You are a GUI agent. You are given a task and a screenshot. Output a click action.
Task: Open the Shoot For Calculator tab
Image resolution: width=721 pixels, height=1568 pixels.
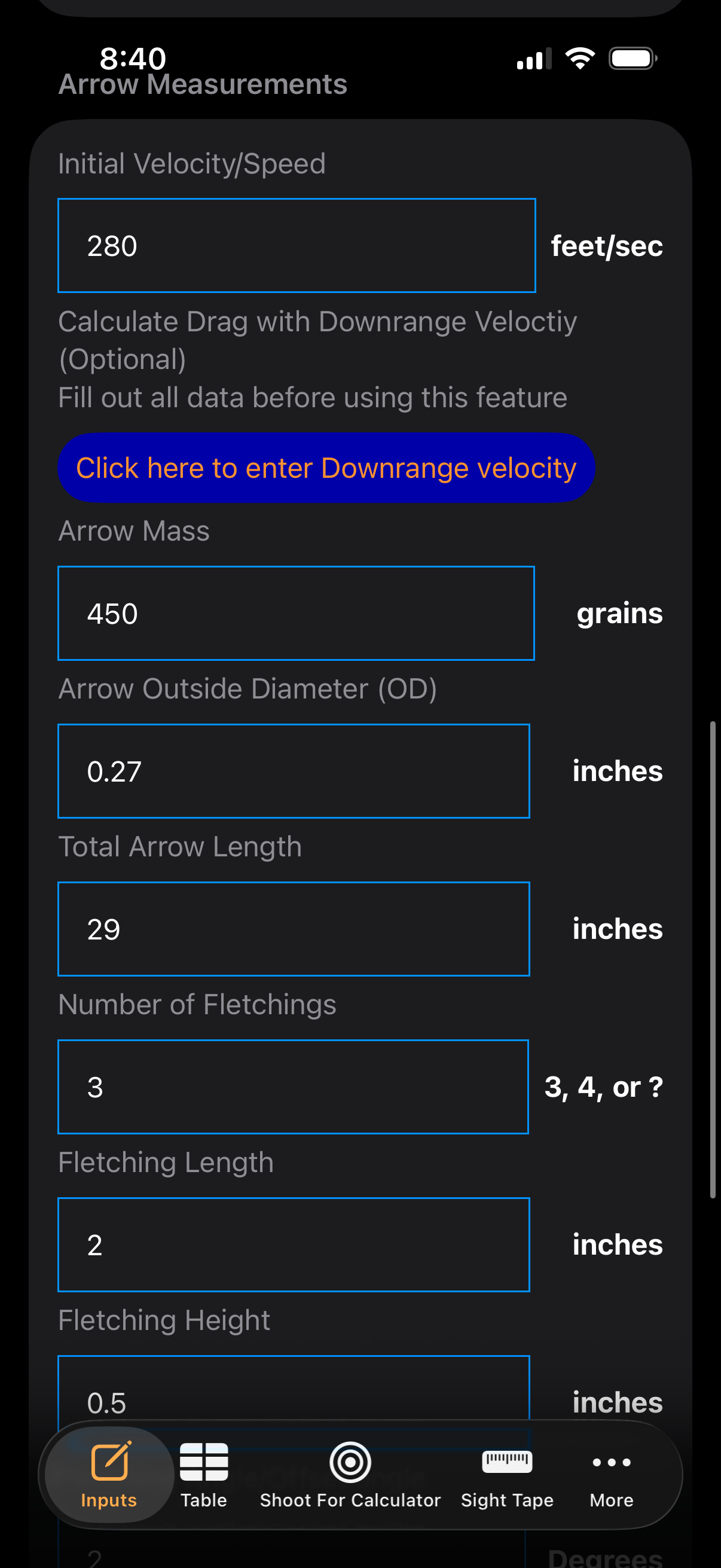pos(350,1474)
